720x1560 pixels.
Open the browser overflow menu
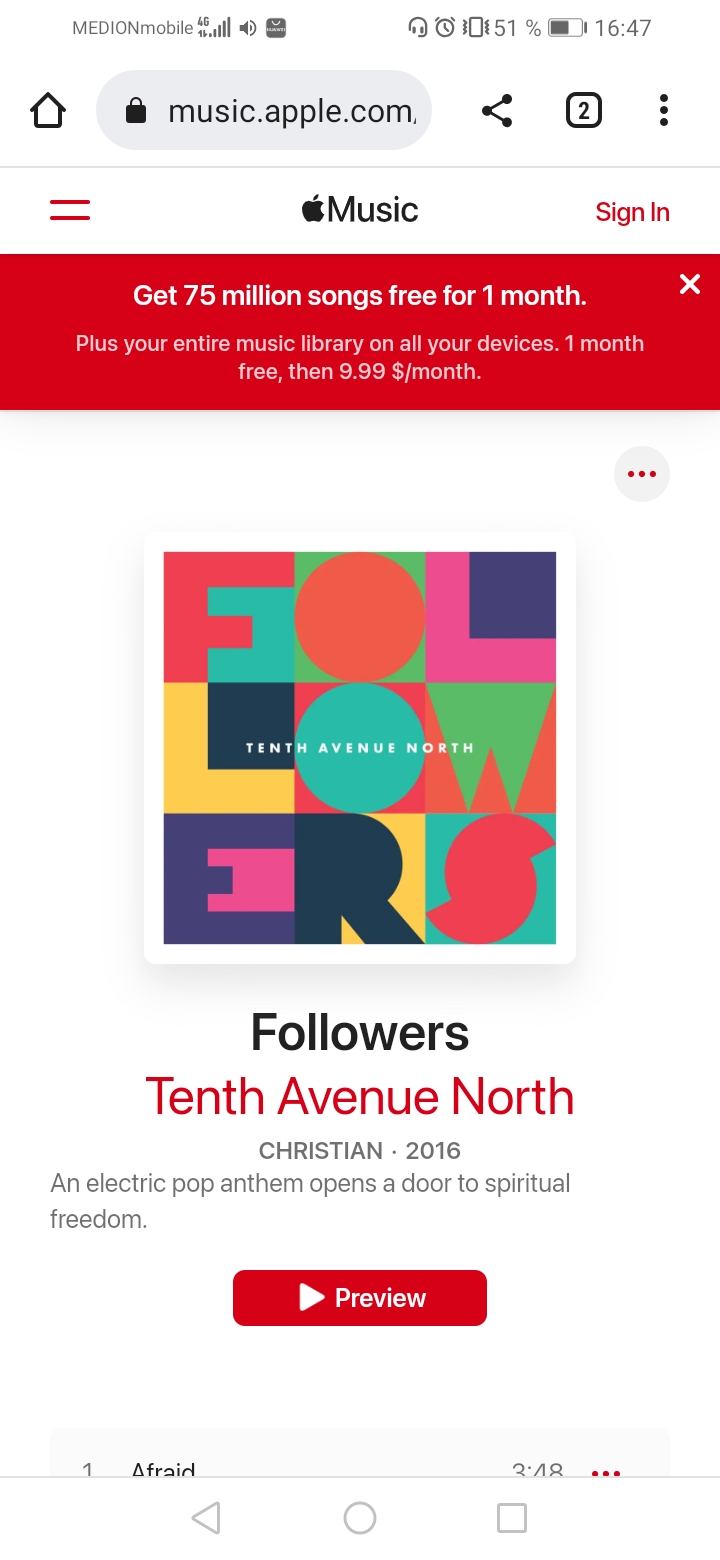pos(663,110)
